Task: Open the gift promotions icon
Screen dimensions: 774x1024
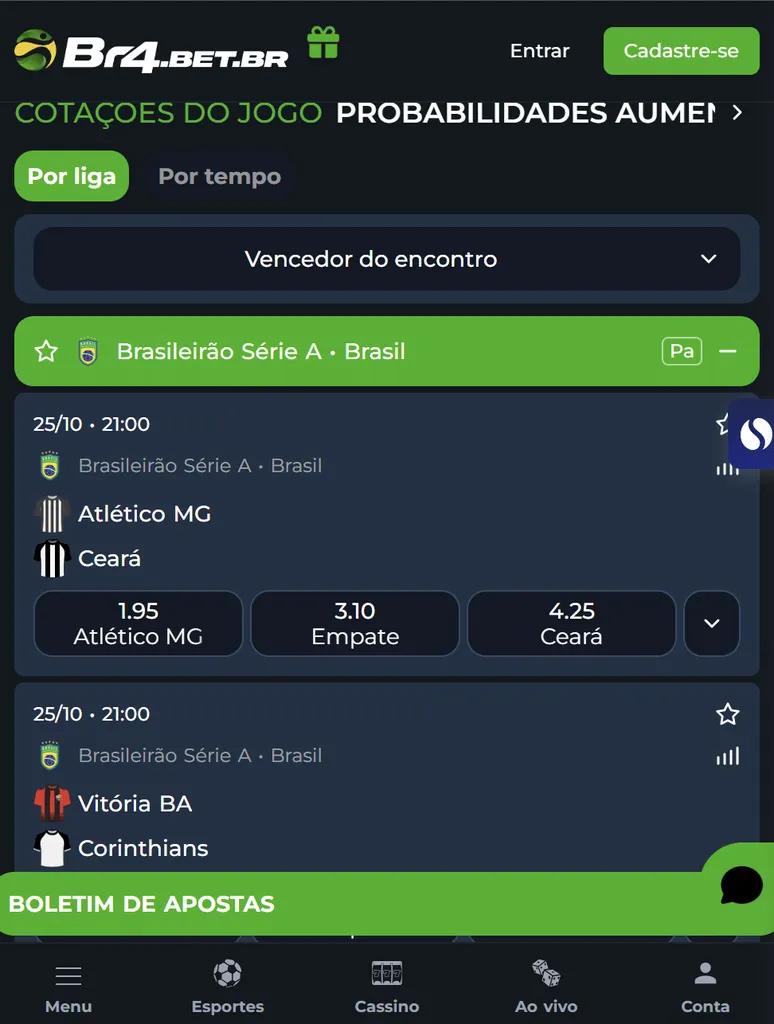Action: [323, 43]
